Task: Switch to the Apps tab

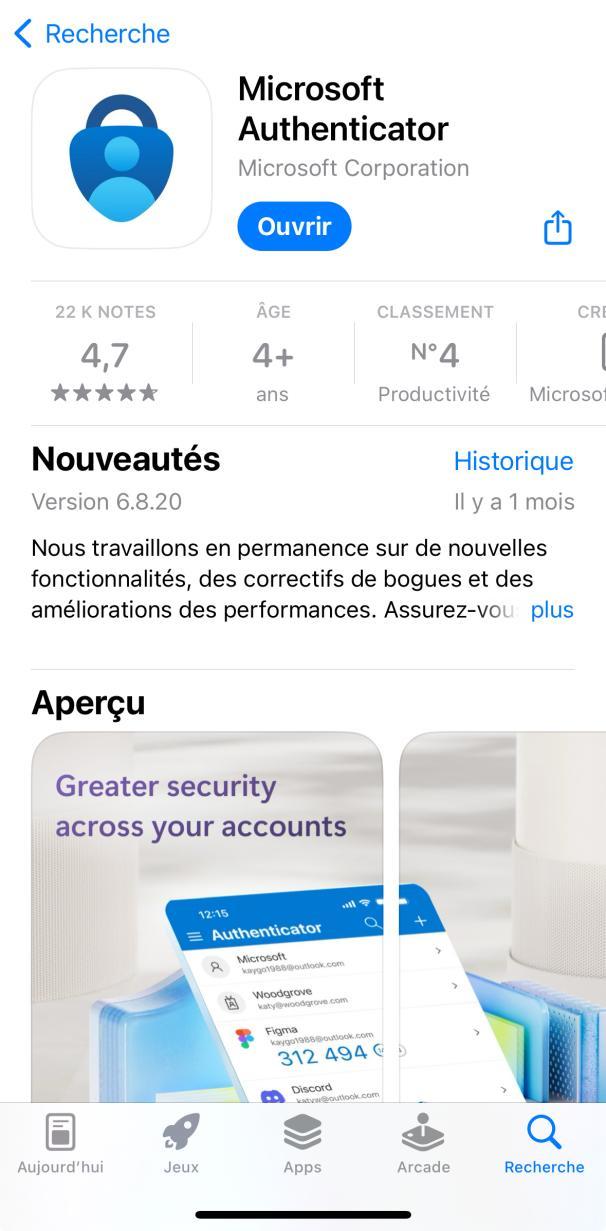Action: 302,1145
